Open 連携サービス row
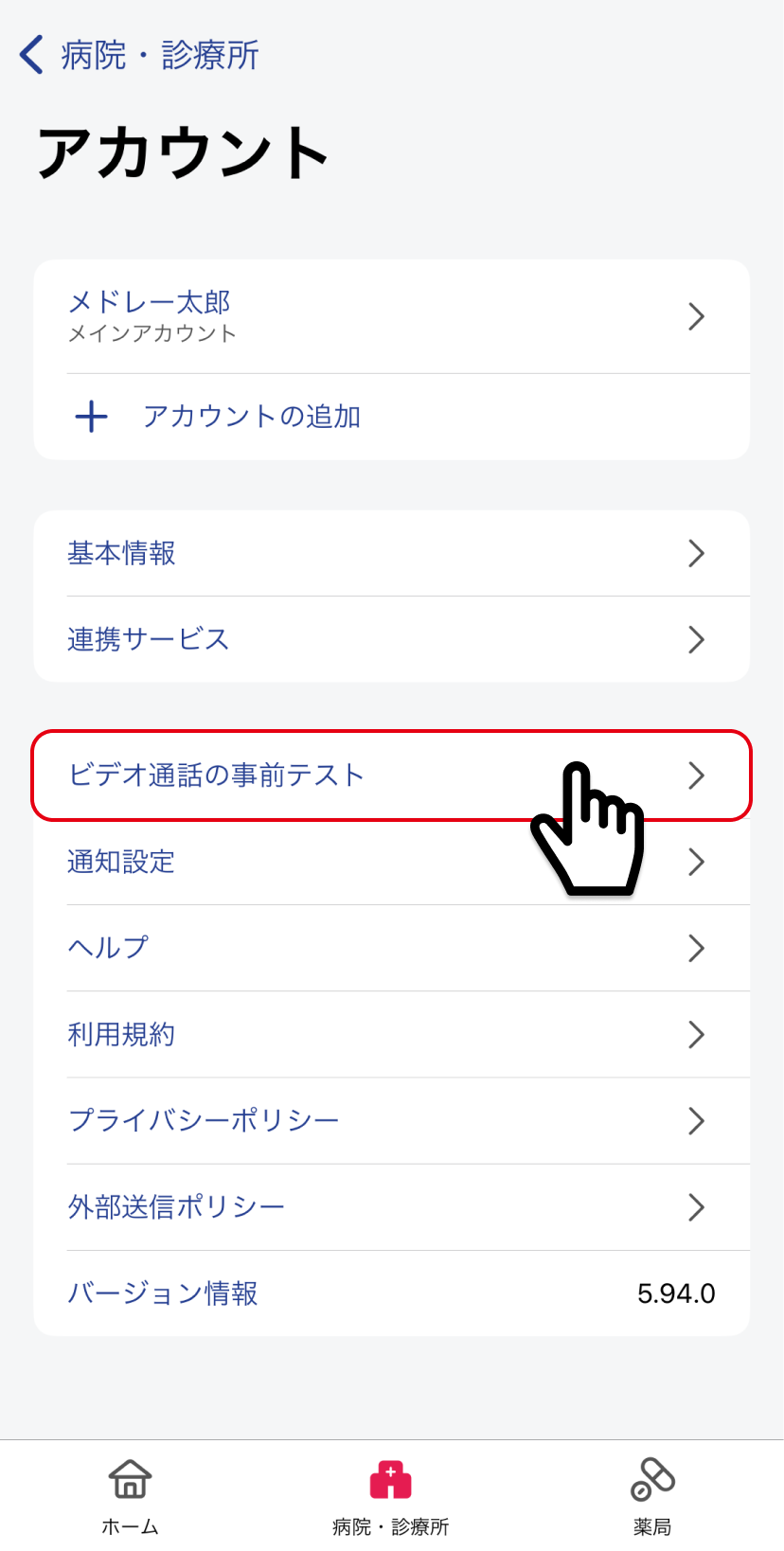 coord(390,639)
